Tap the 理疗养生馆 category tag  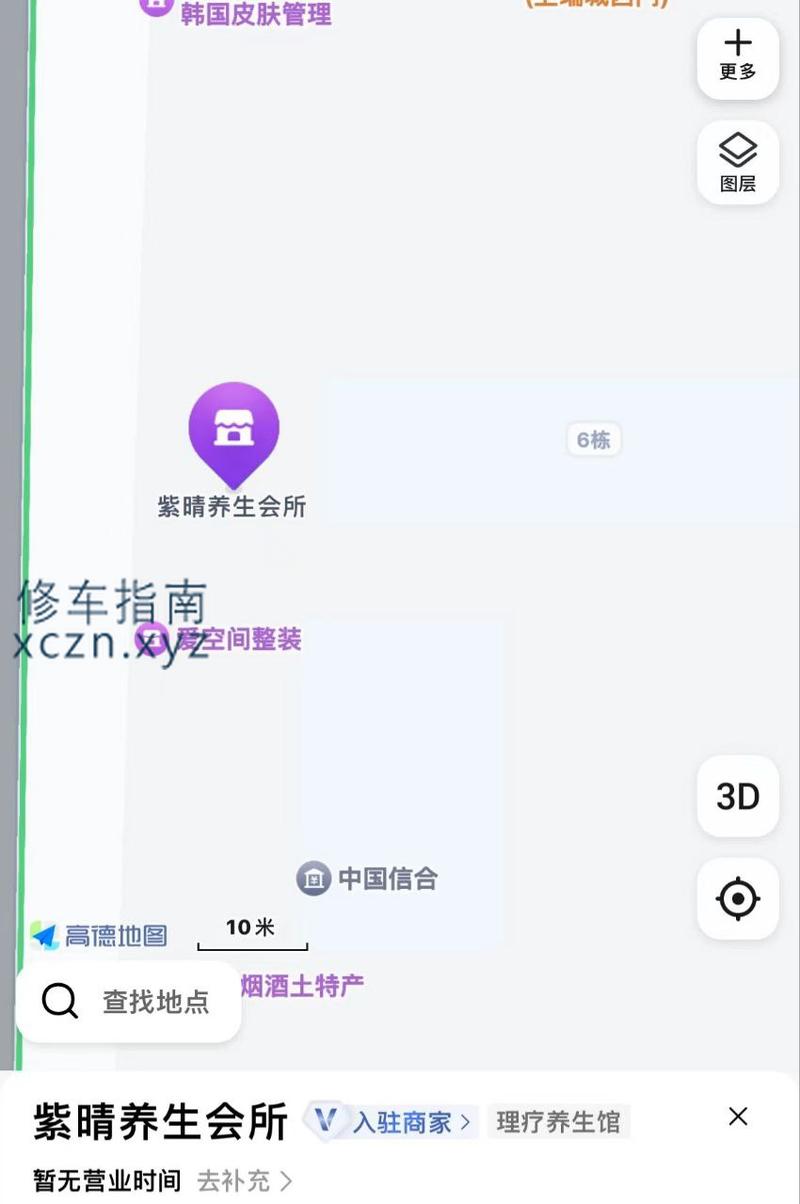click(x=558, y=1122)
